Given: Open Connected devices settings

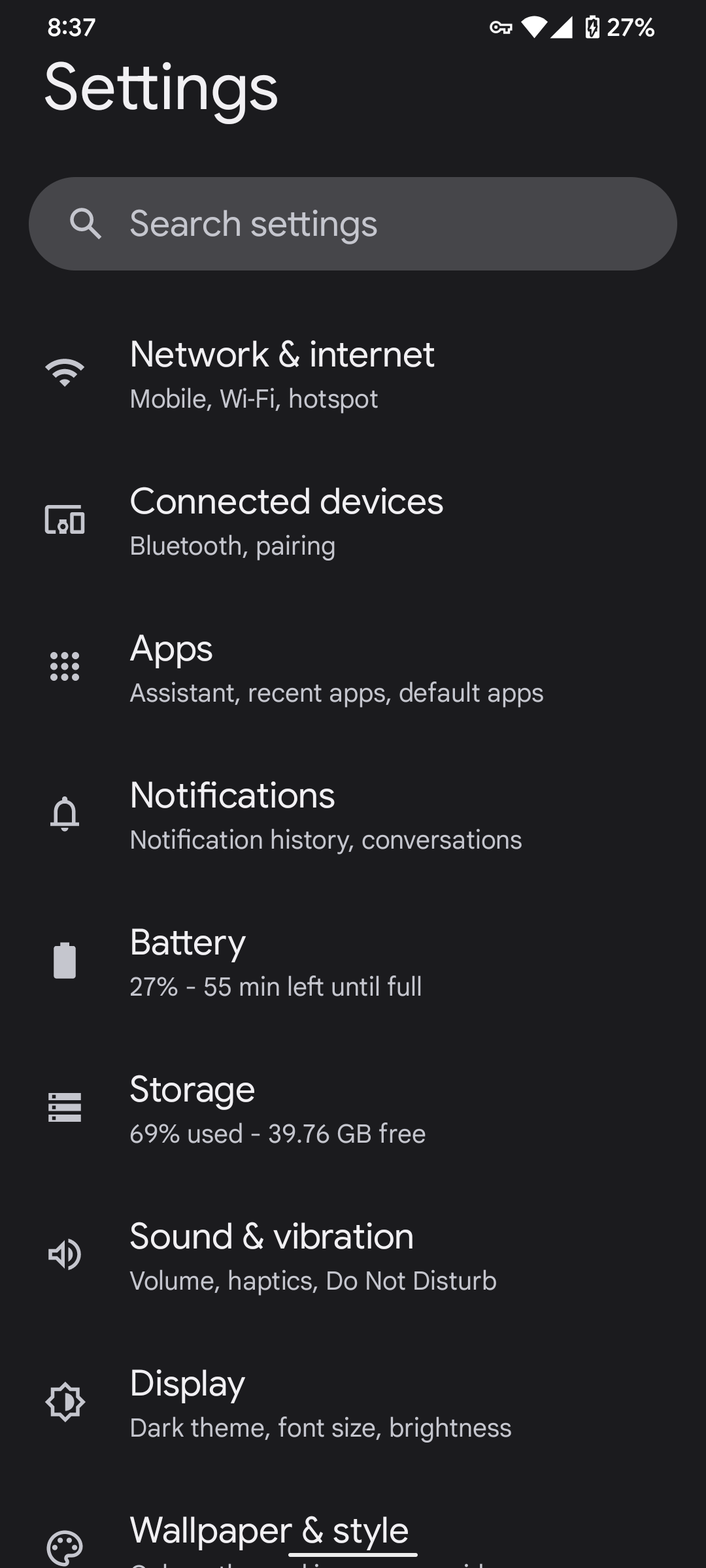Looking at the screenshot, I should 353,520.
